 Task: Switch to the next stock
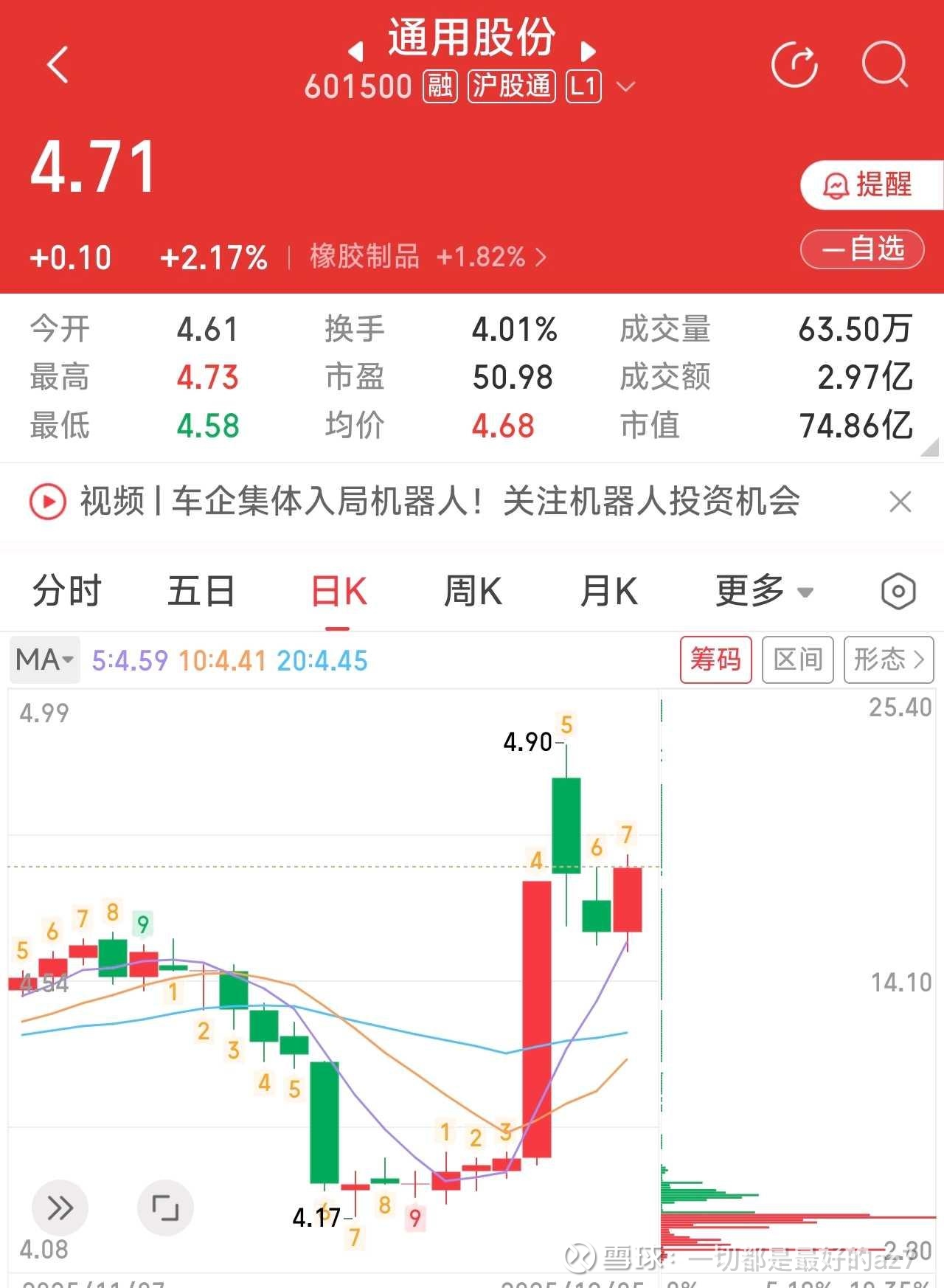(x=588, y=51)
